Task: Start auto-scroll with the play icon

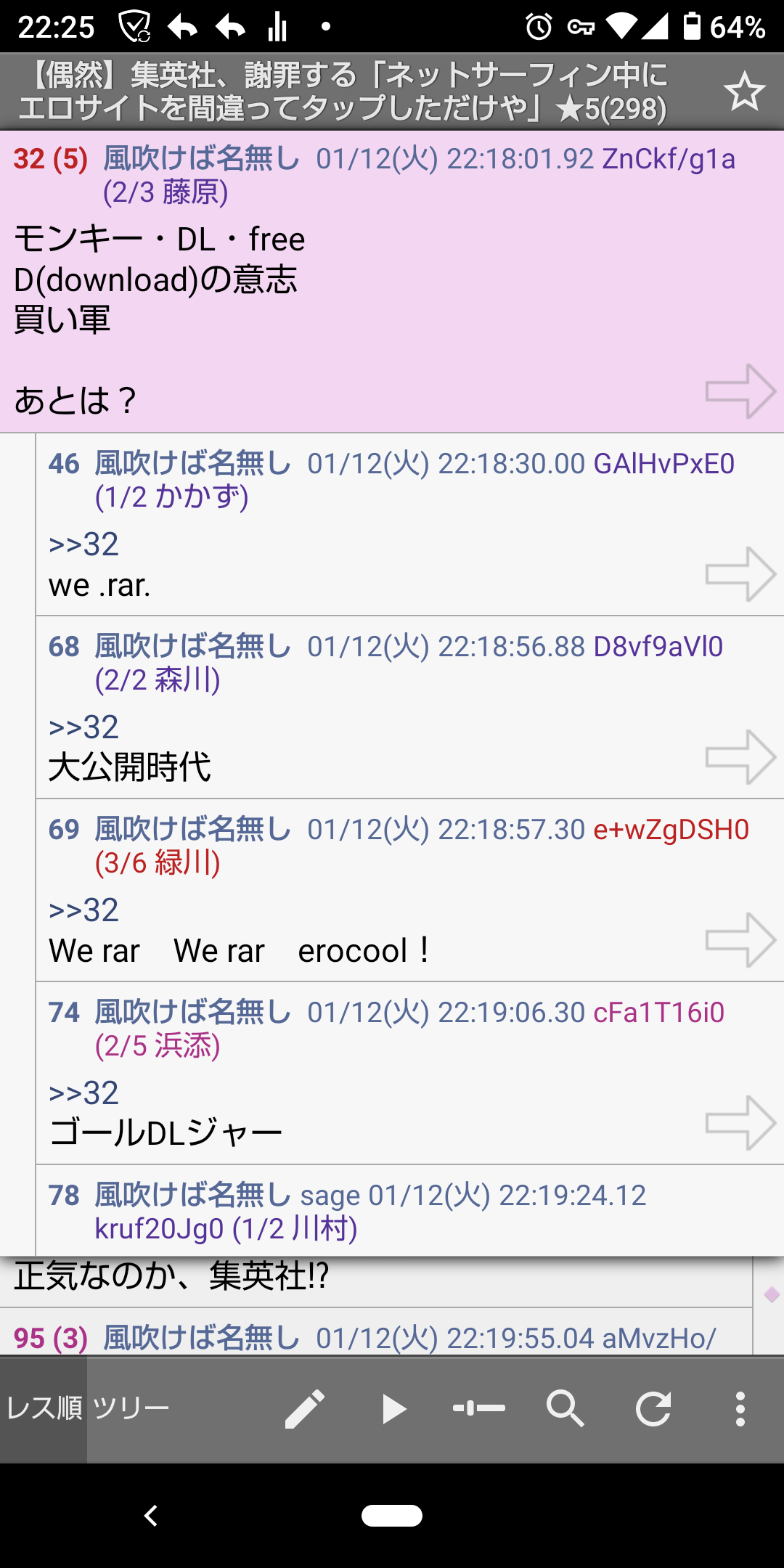Action: point(393,1409)
